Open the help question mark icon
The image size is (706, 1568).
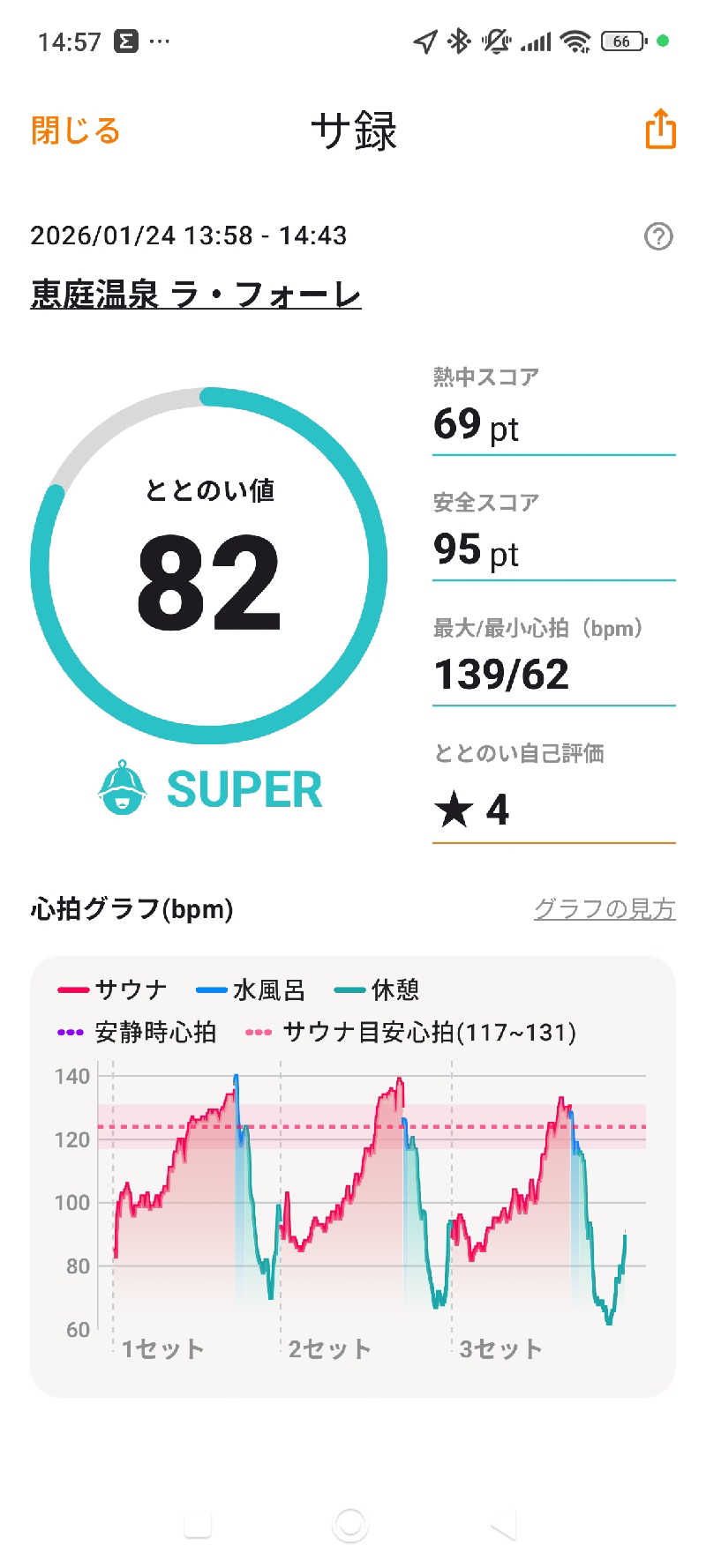658,236
